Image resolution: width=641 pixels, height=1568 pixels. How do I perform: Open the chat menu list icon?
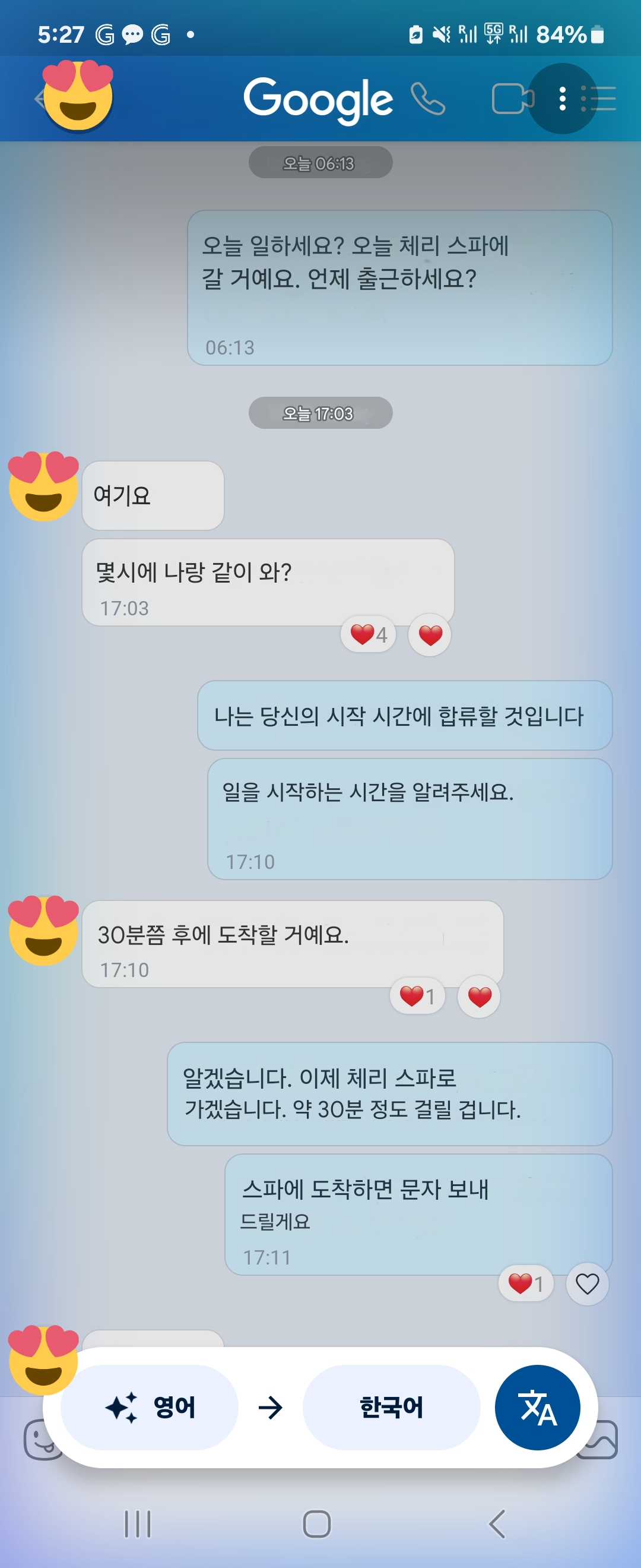point(599,99)
